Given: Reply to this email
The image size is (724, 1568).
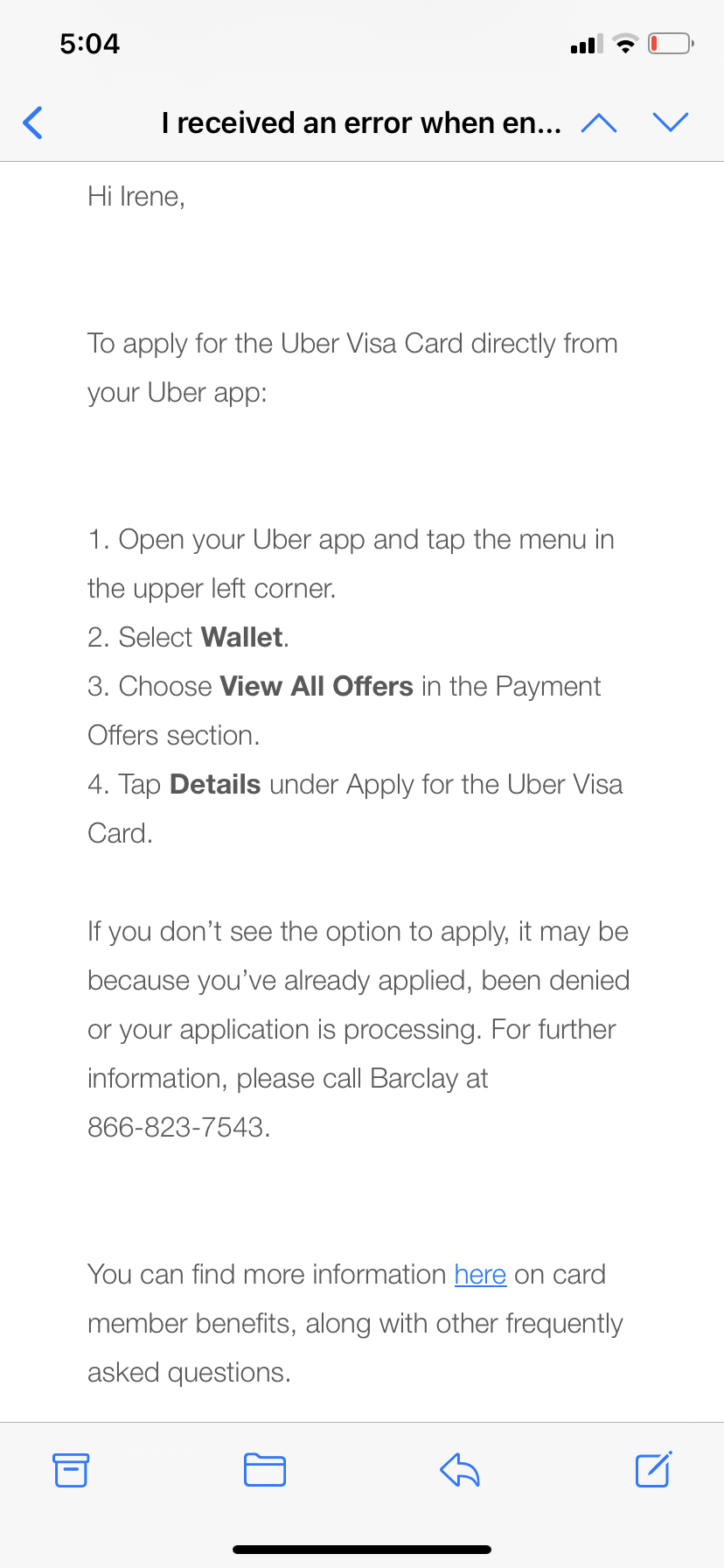Looking at the screenshot, I should (x=460, y=1470).
